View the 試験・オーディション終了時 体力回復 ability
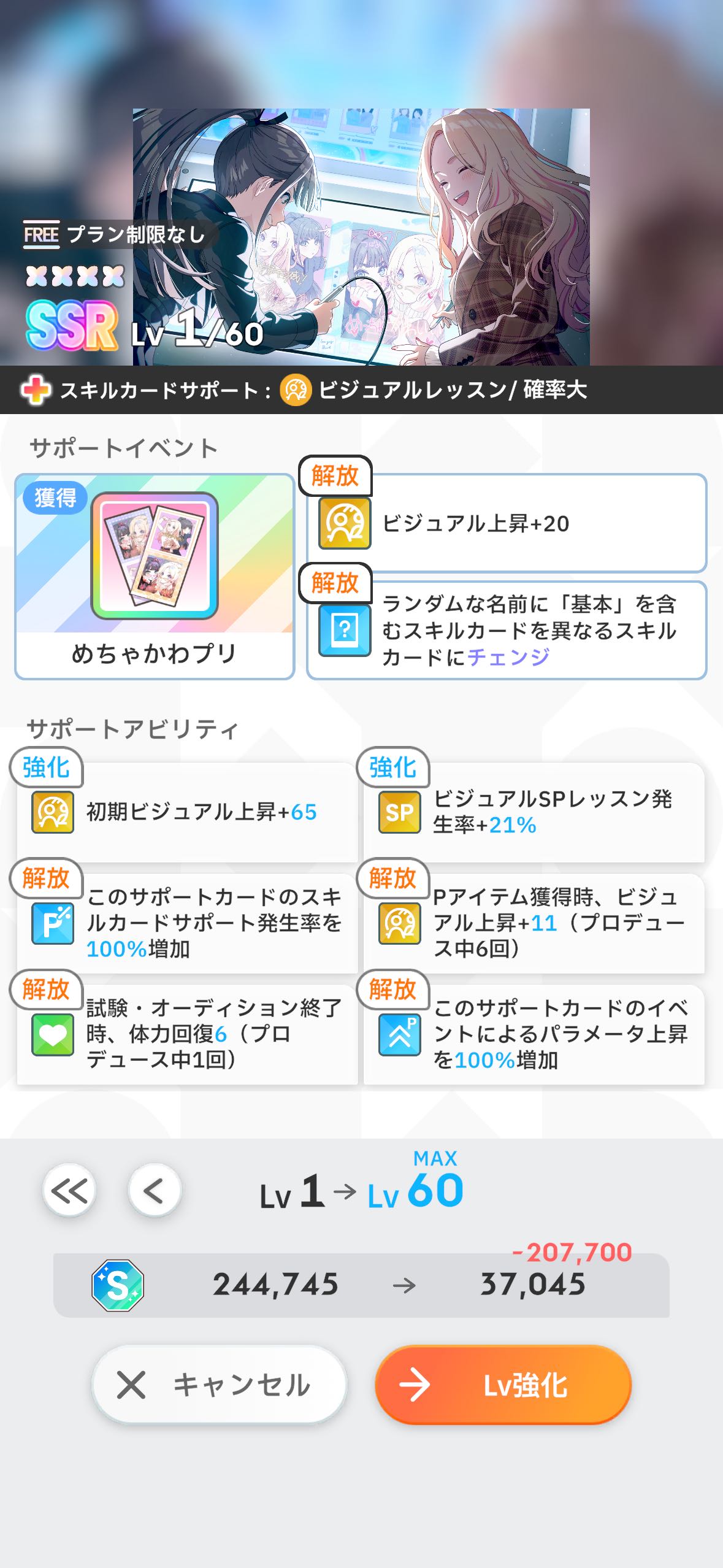The image size is (723, 1568). 187,1034
